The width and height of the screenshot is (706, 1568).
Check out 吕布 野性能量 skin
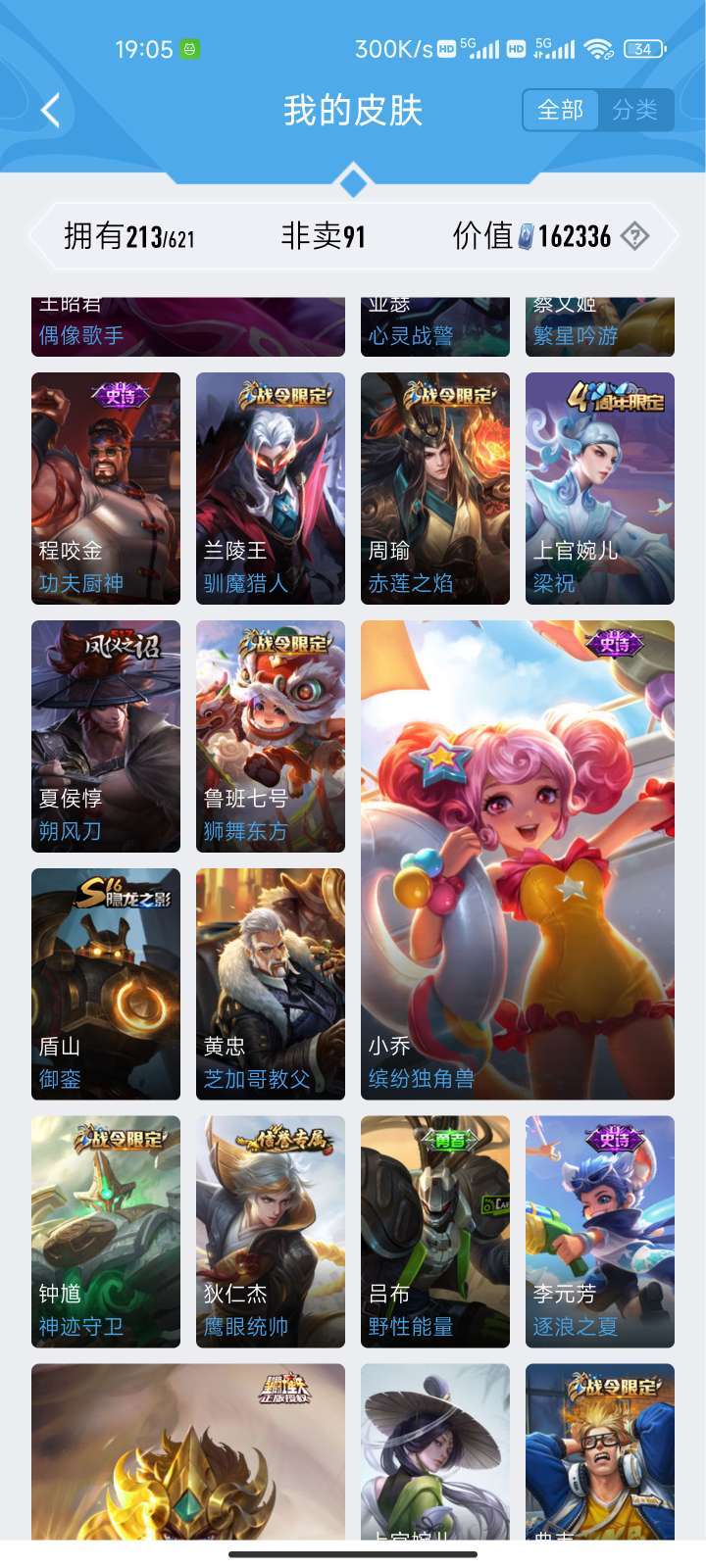coord(435,1232)
